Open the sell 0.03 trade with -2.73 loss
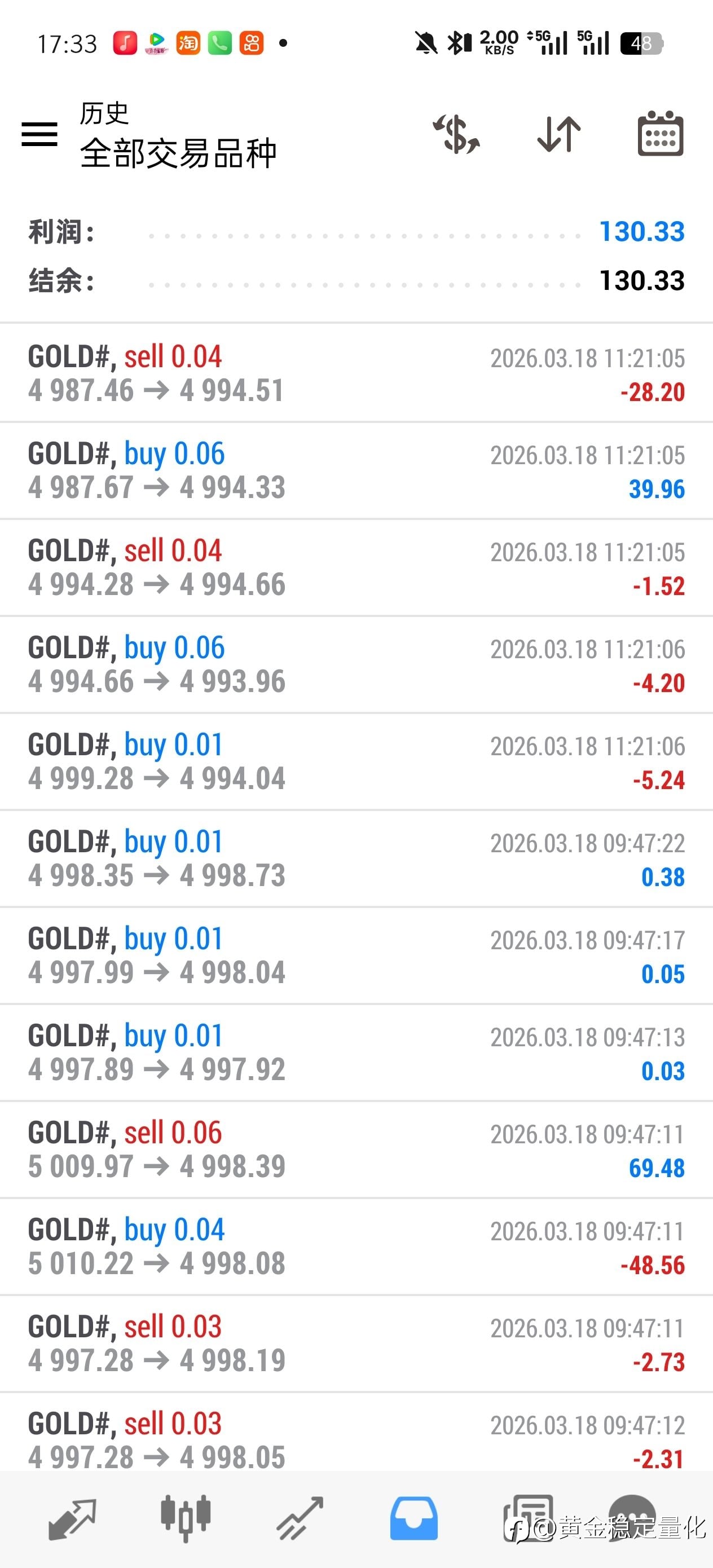The image size is (713, 1568). [x=356, y=1344]
